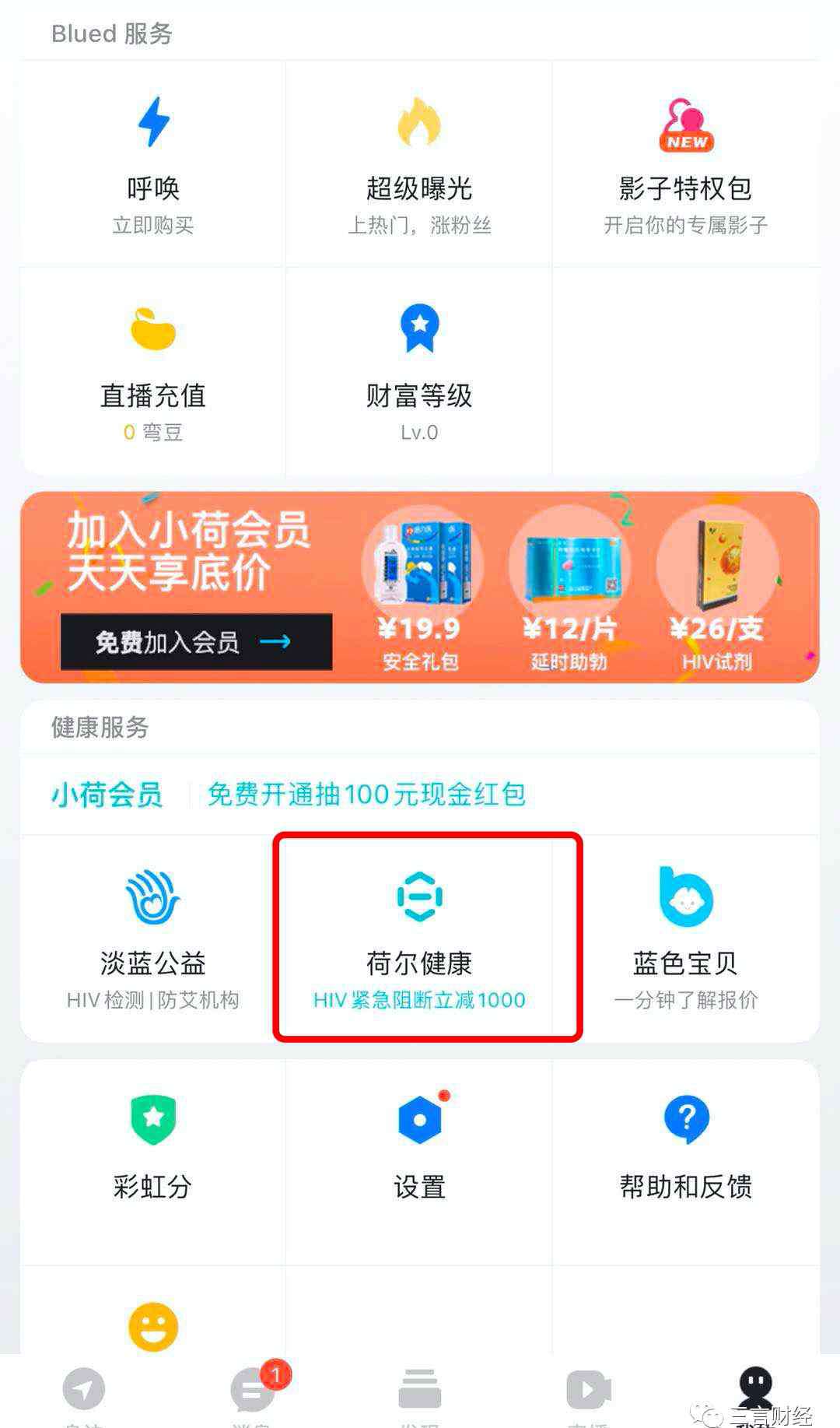Open 帮助和反馈 help and feedback
This screenshot has width=840, height=1428.
685,1148
